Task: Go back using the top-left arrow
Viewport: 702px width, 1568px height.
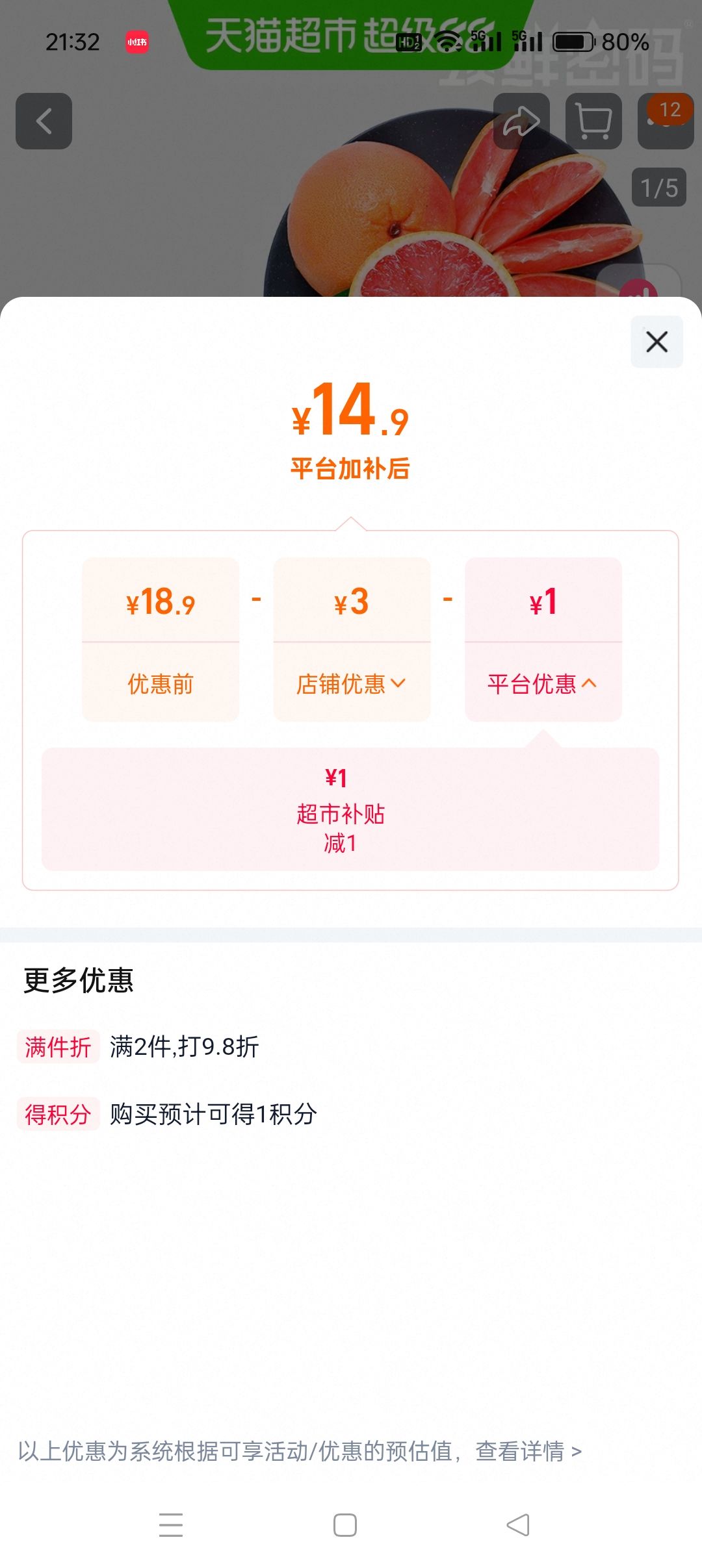Action: click(44, 121)
